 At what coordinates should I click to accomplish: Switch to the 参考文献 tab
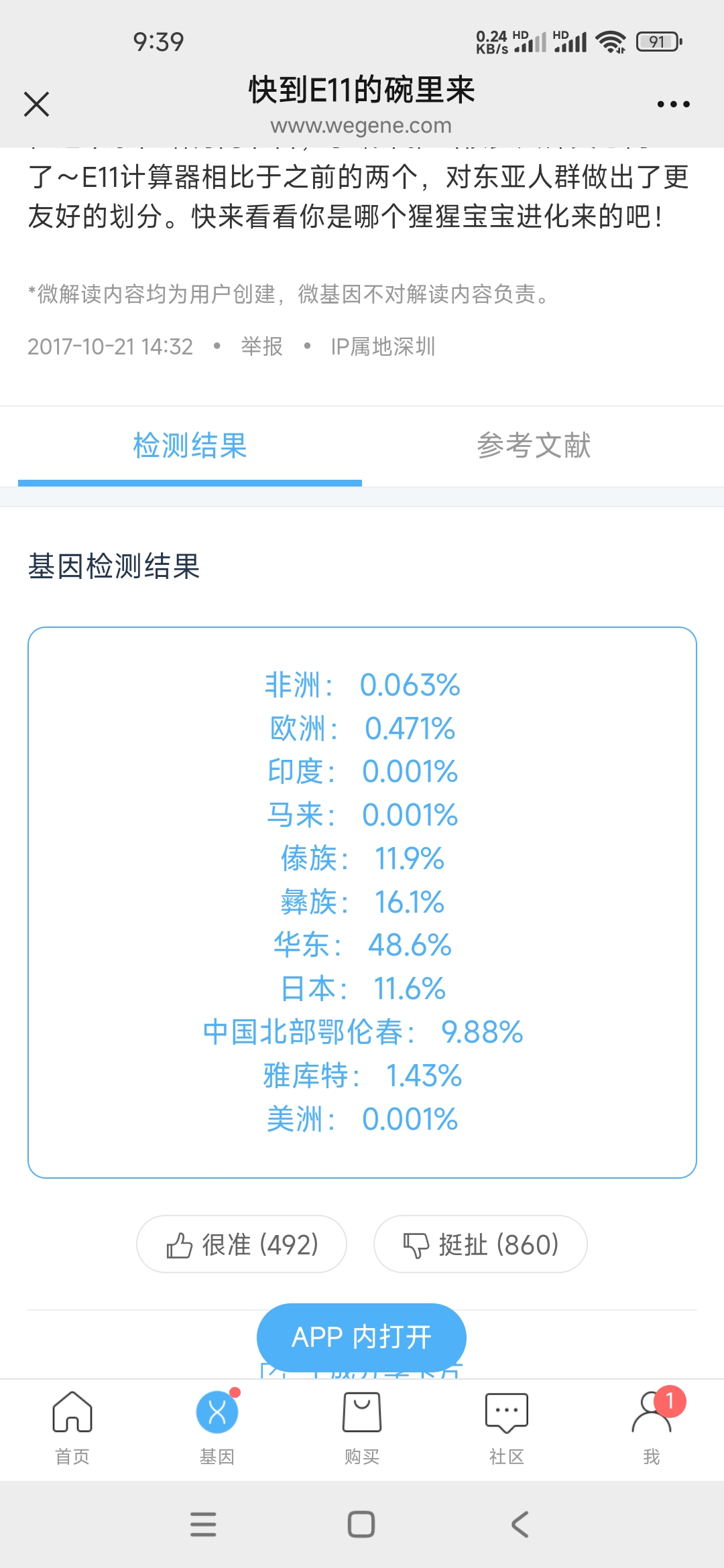click(x=534, y=446)
